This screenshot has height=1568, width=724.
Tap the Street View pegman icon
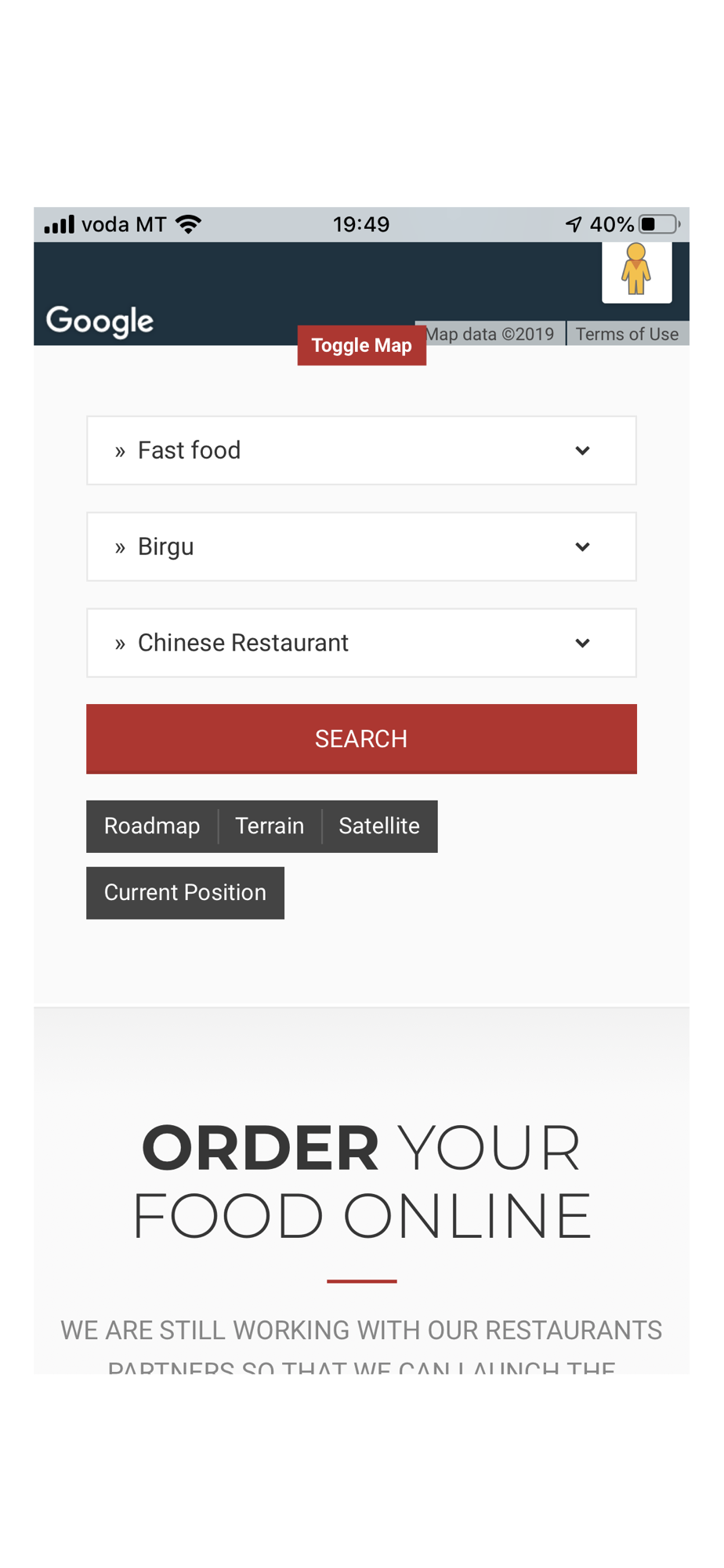[636, 270]
